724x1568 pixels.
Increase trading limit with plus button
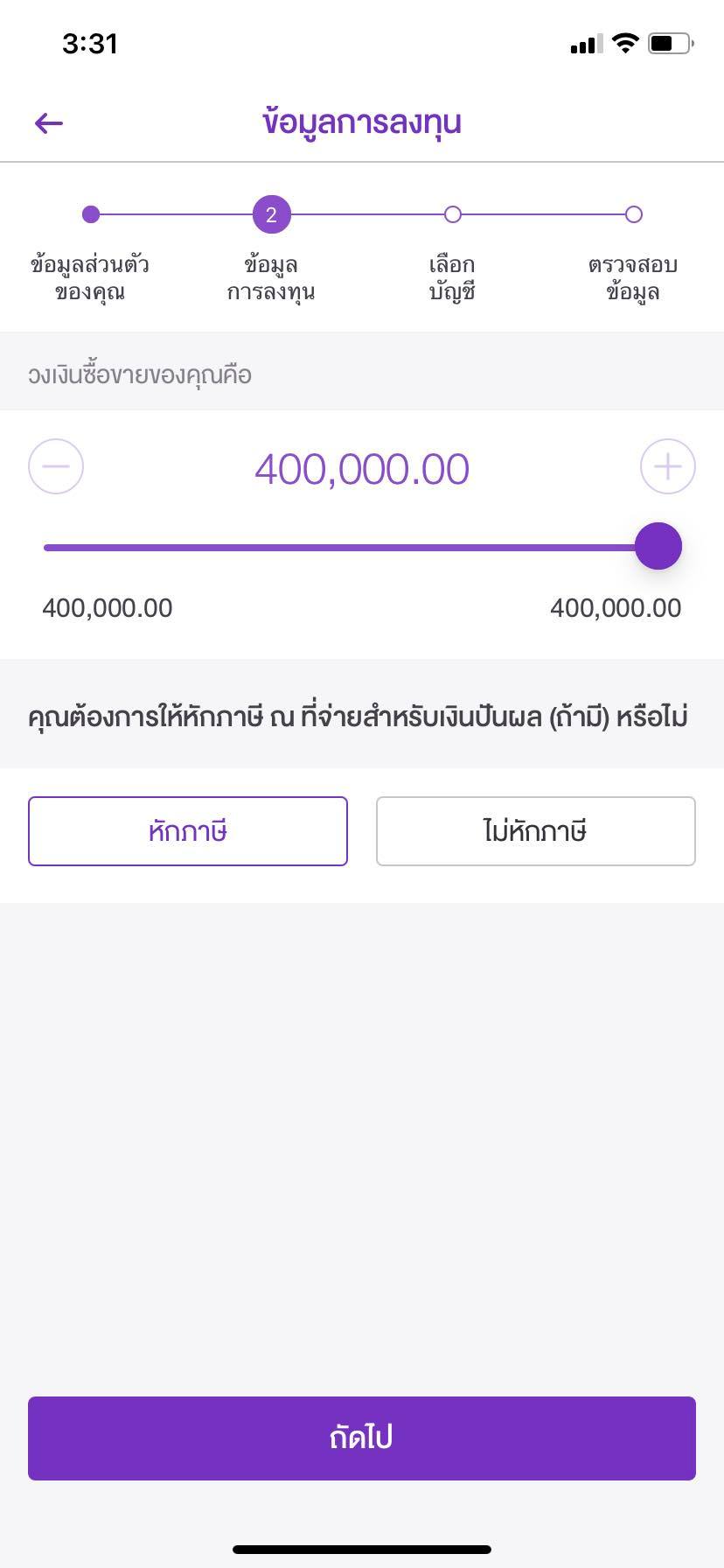(x=668, y=466)
